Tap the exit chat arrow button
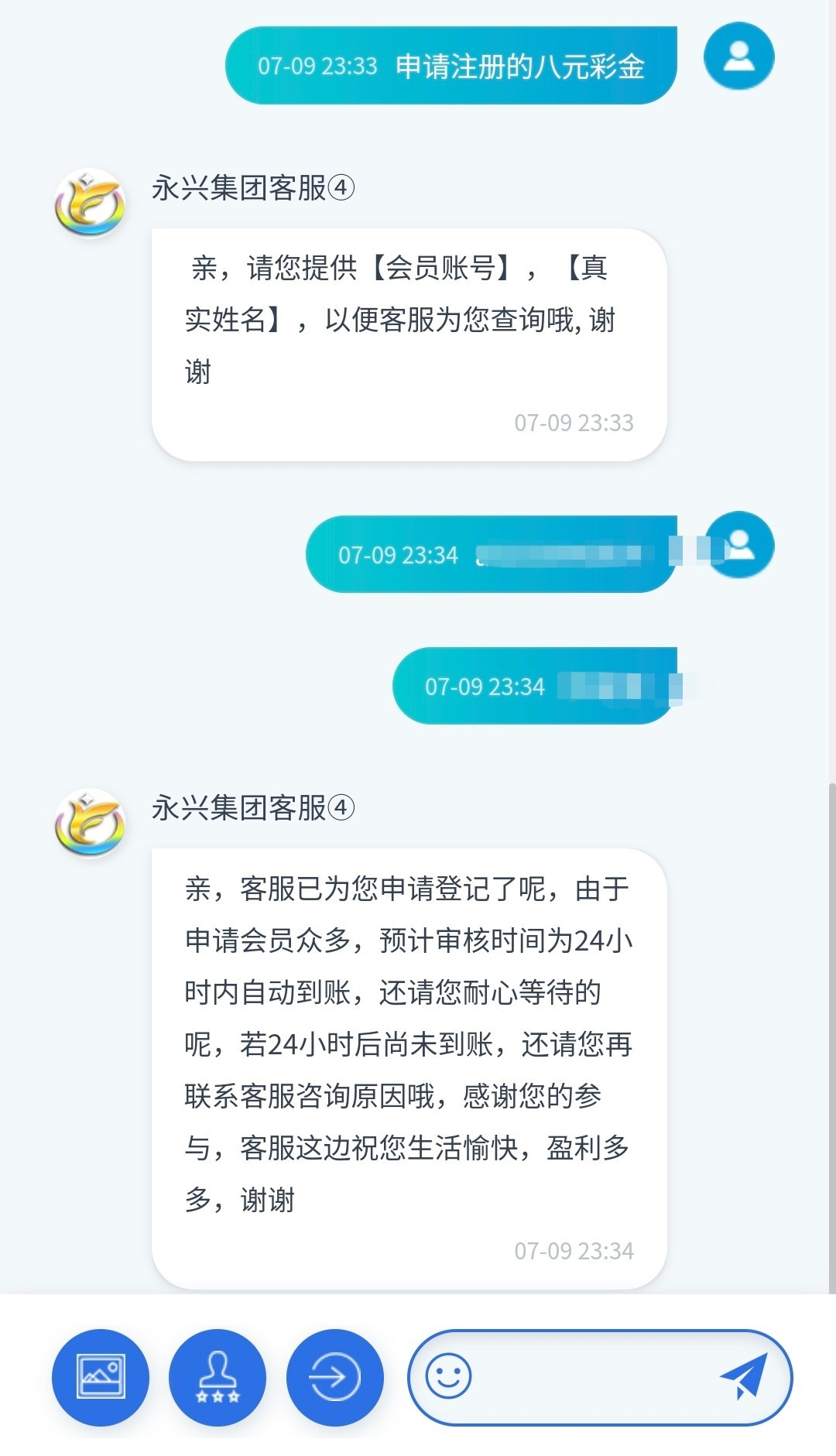The height and width of the screenshot is (1456, 836). (334, 1377)
